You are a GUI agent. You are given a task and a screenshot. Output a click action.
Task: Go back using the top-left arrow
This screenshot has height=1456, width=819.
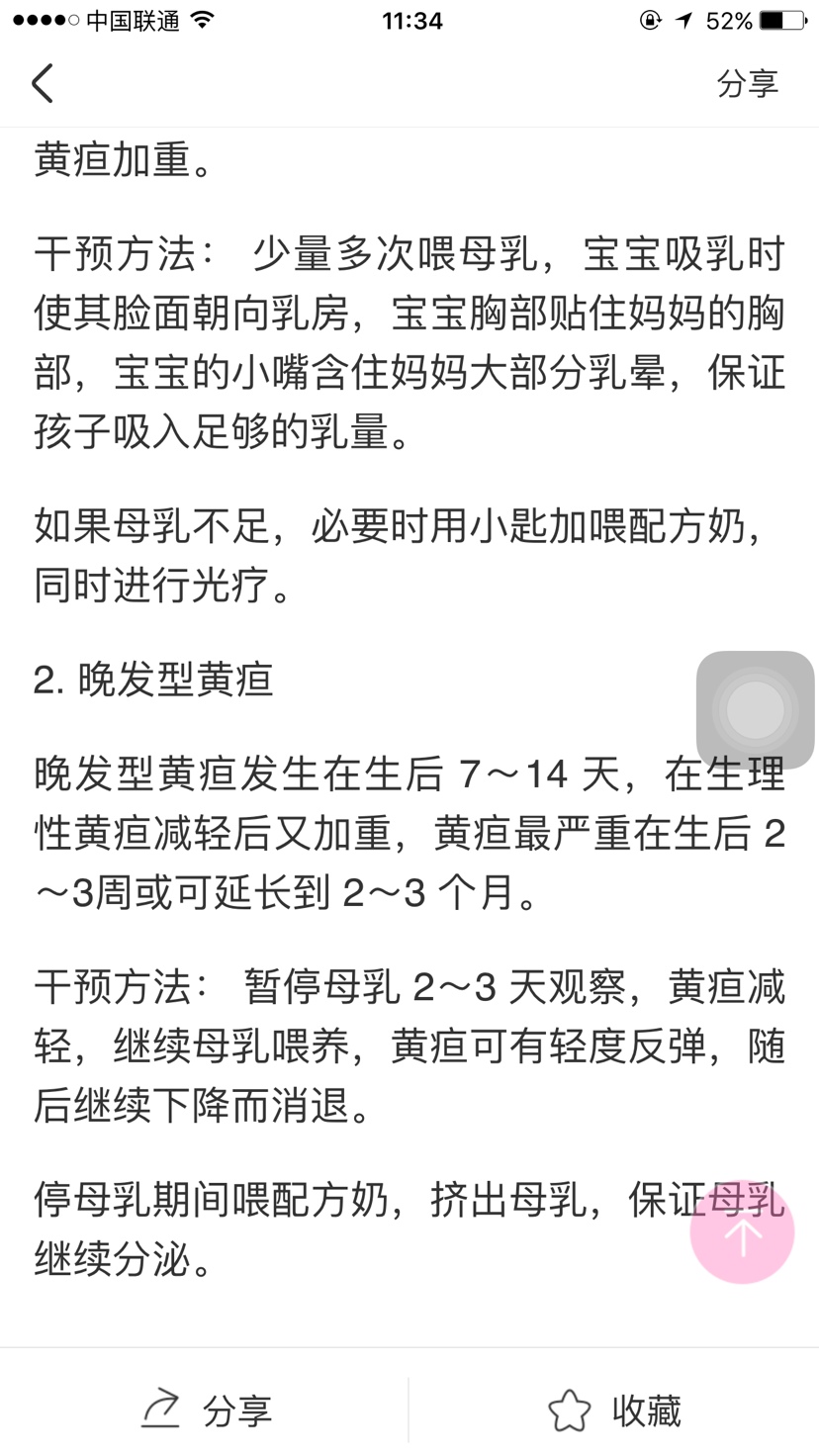(43, 83)
